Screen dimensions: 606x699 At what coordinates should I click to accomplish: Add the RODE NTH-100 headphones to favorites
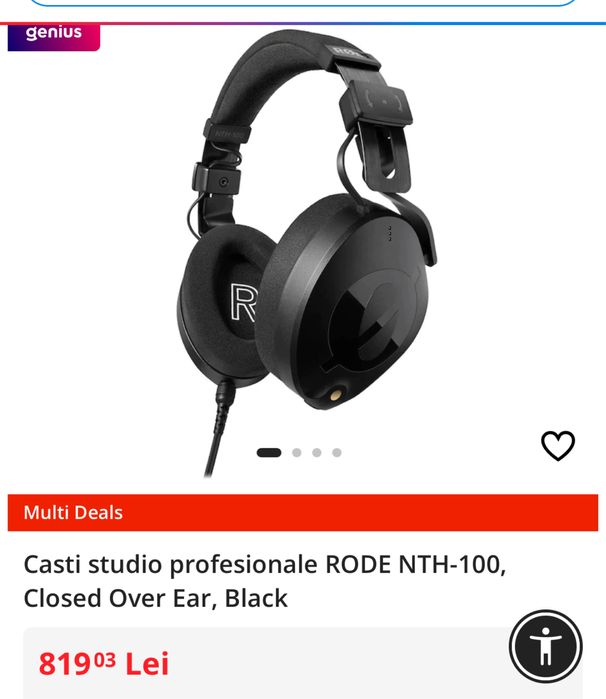(558, 446)
